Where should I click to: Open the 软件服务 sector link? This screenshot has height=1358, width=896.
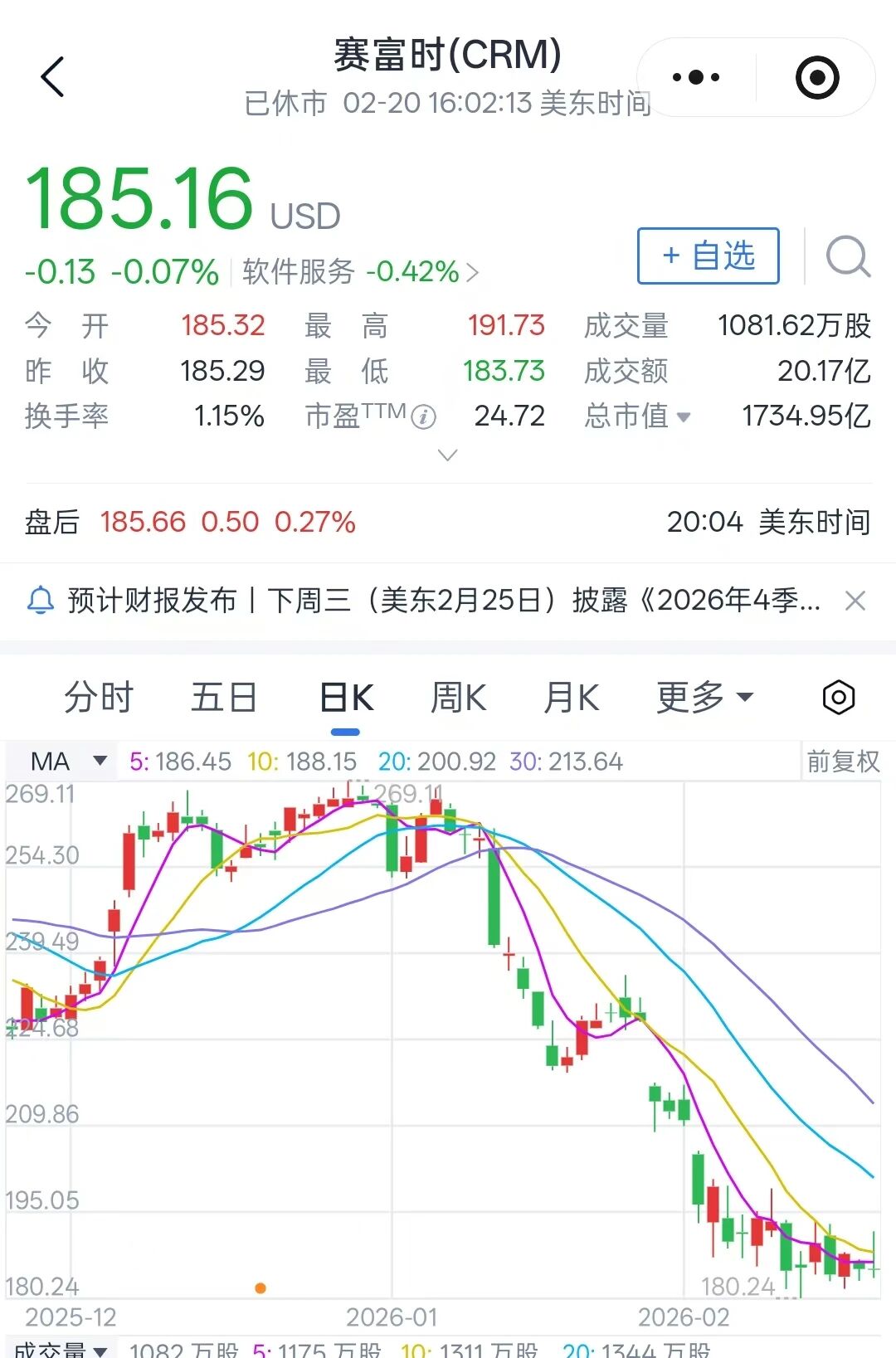pyautogui.click(x=360, y=271)
